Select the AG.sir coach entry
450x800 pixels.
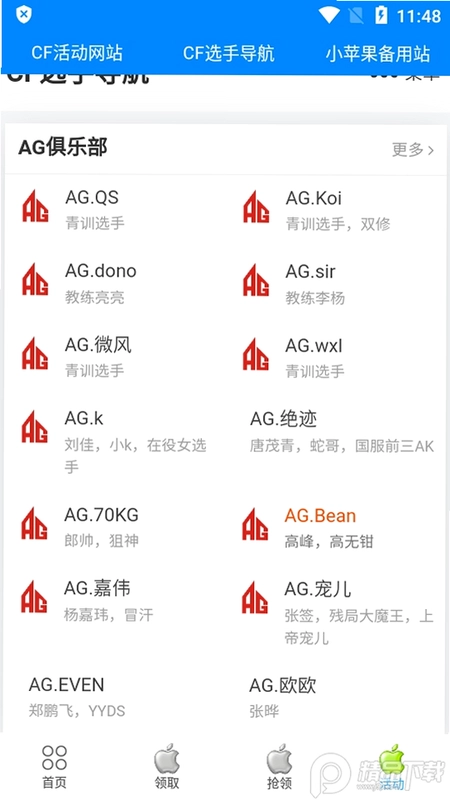click(335, 283)
